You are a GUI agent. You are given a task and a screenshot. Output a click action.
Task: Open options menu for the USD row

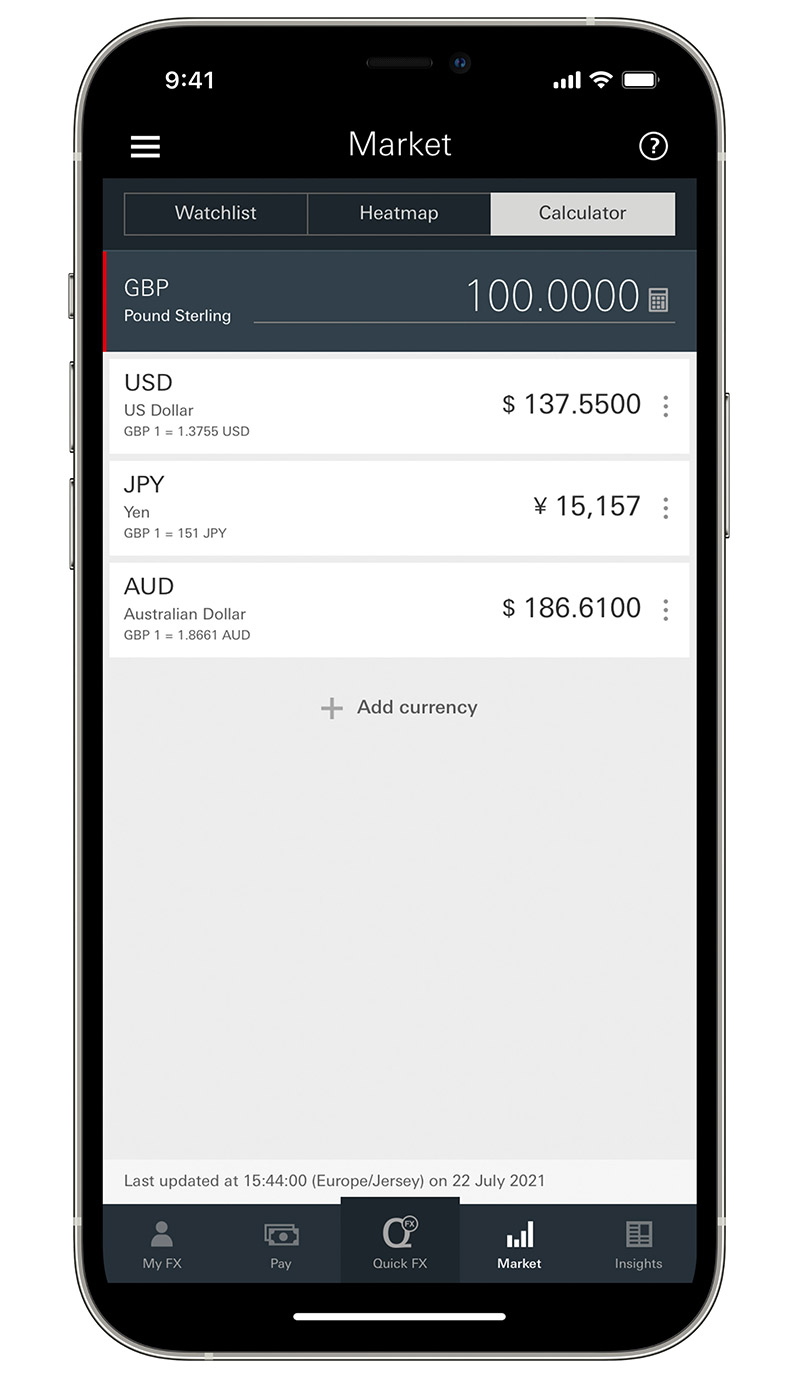(x=666, y=405)
